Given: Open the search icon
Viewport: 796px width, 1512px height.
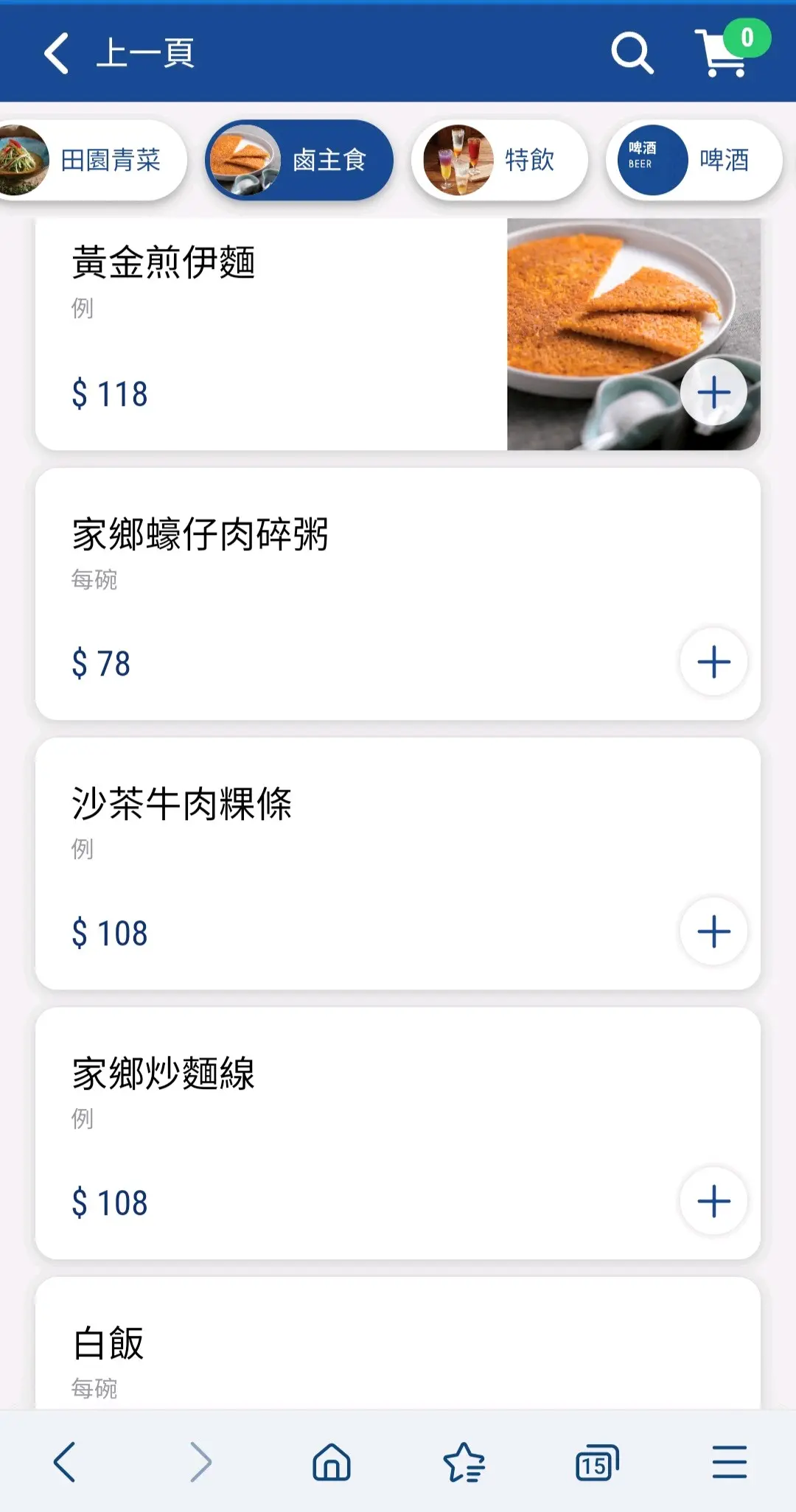Looking at the screenshot, I should coord(632,53).
